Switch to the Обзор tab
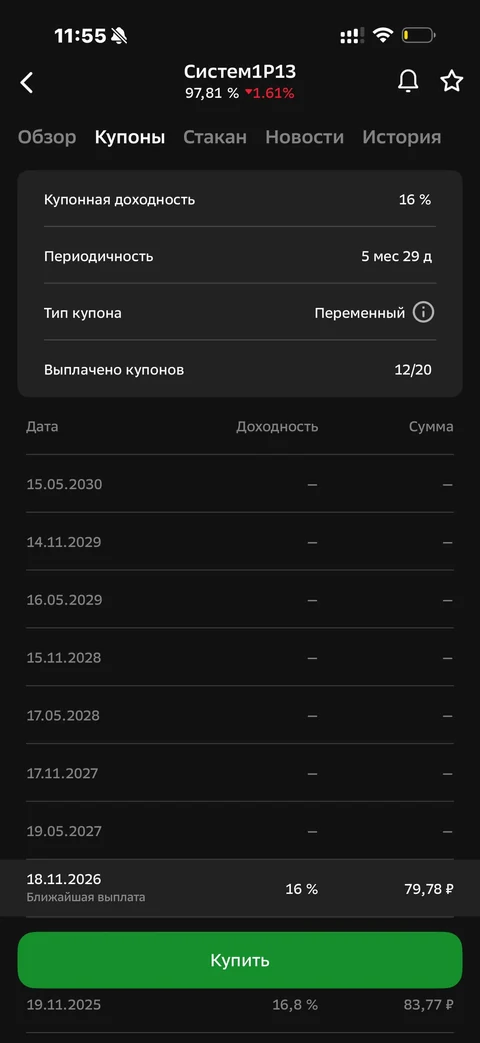 [47, 137]
